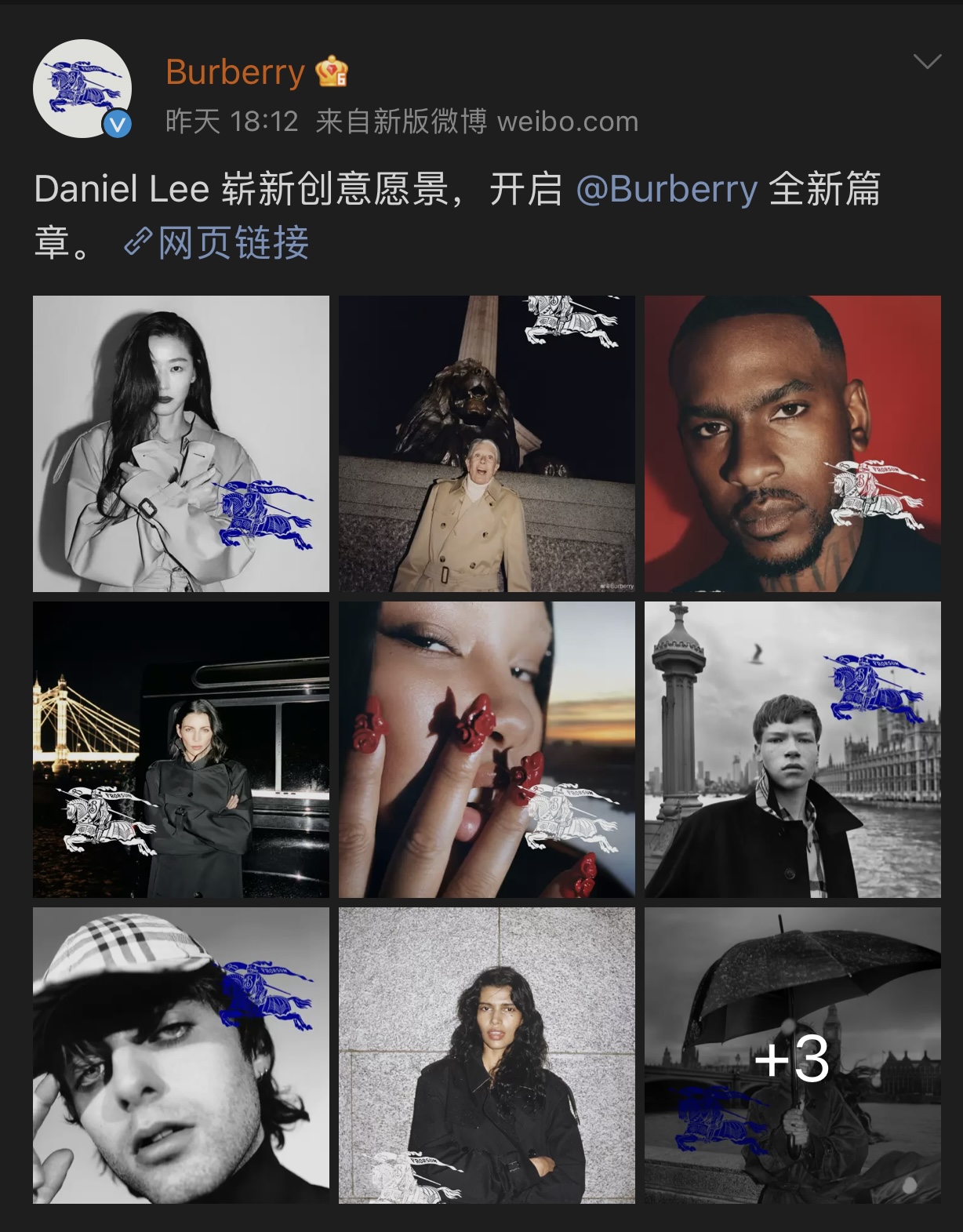The height and width of the screenshot is (1232, 963).
Task: View the check-pattern cap portrait
Action: click(x=181, y=1055)
